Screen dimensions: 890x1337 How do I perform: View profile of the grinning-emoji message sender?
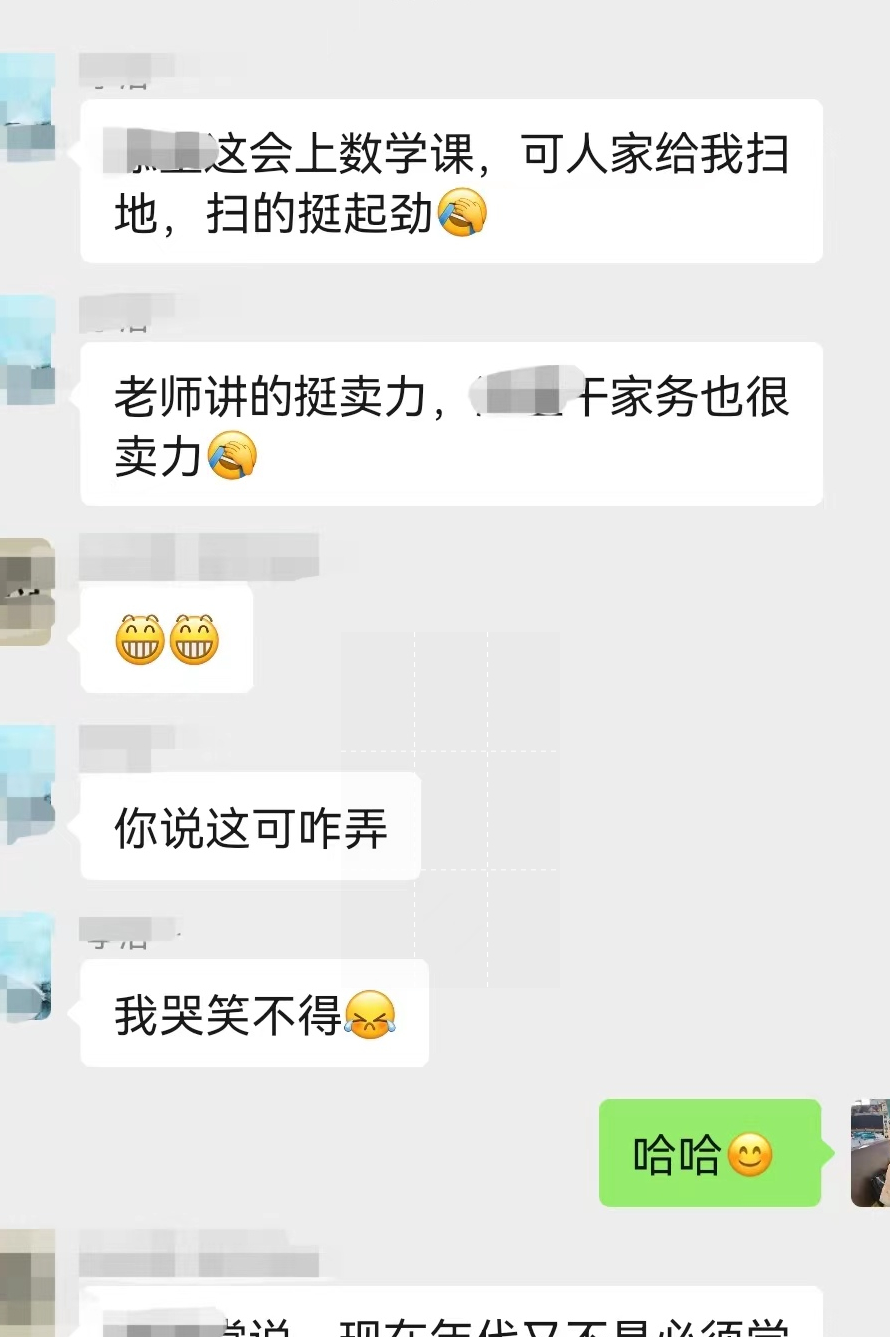(x=25, y=592)
